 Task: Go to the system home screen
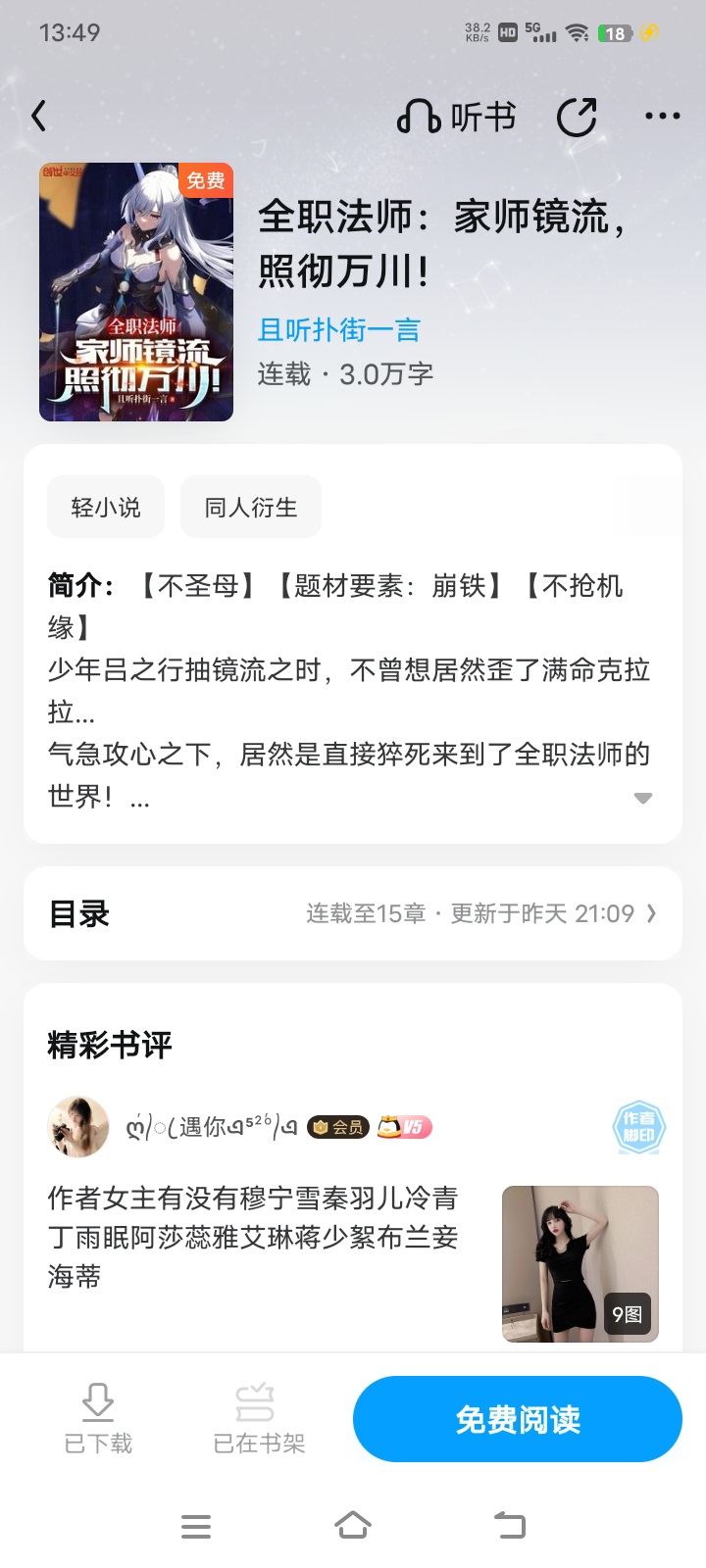(x=353, y=1526)
